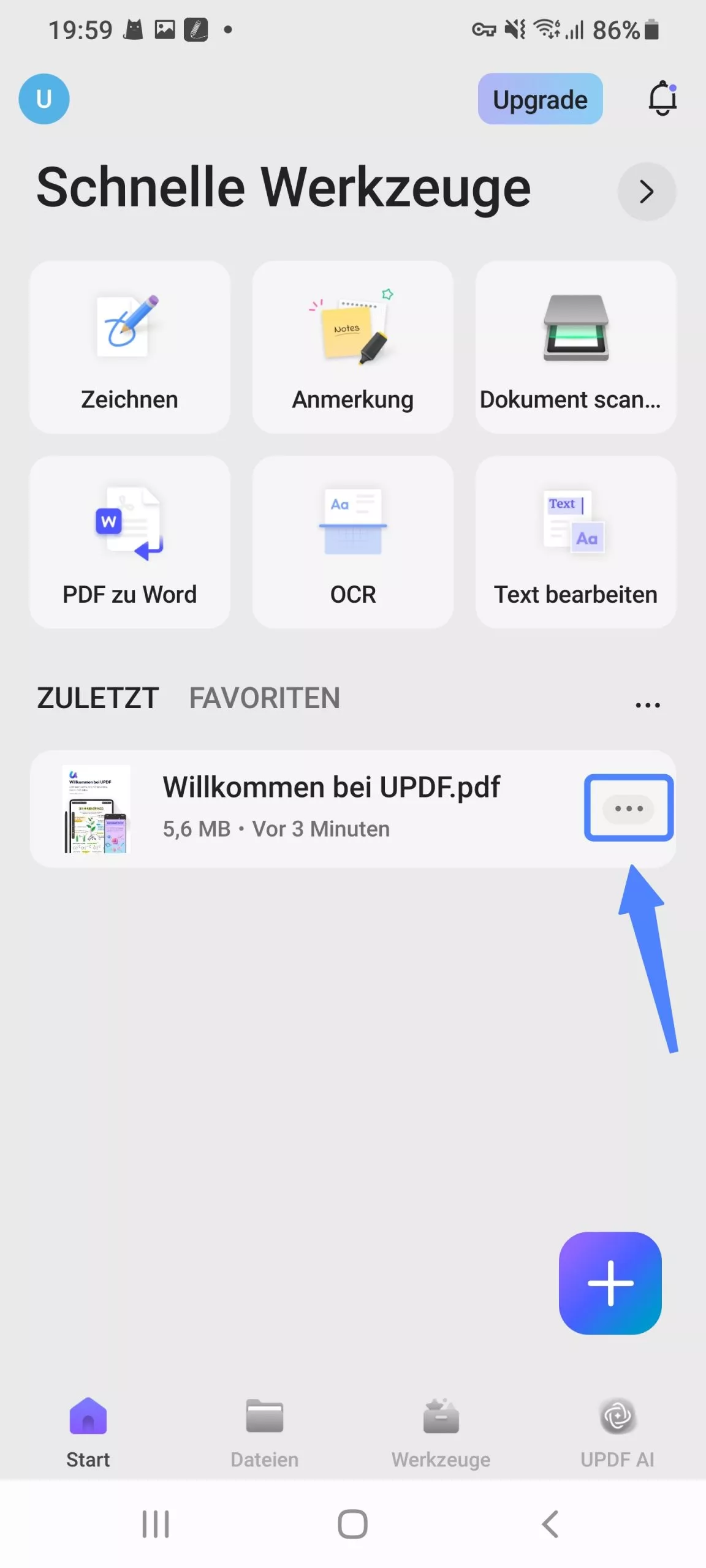Open the Zeichnen tool
This screenshot has width=706, height=1568.
click(x=130, y=347)
